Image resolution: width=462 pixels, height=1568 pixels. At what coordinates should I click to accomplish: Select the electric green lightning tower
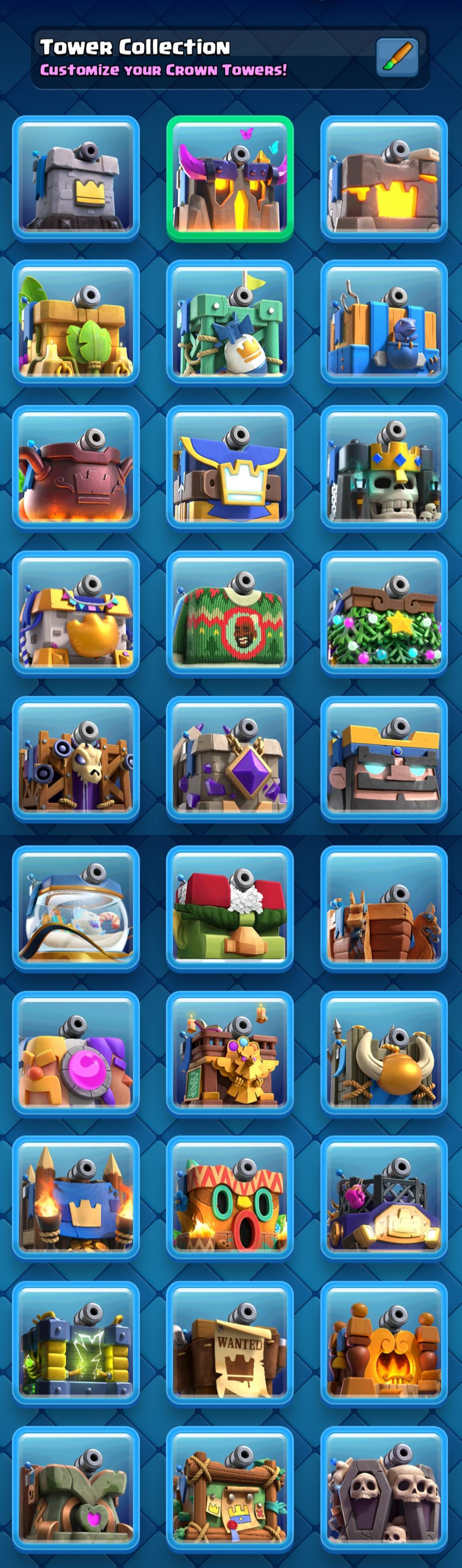click(76, 1345)
